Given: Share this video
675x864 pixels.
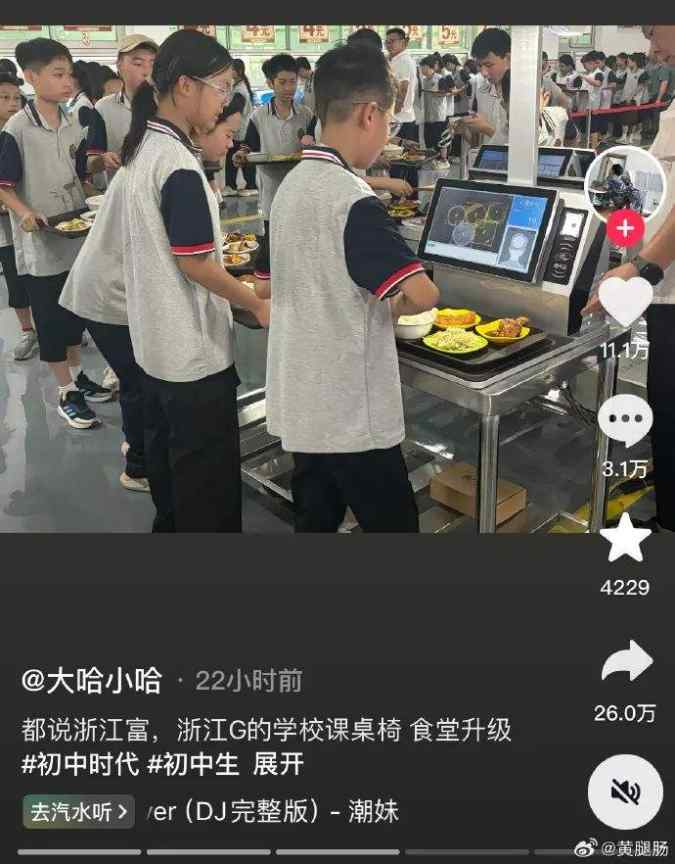Looking at the screenshot, I should pyautogui.click(x=625, y=663).
